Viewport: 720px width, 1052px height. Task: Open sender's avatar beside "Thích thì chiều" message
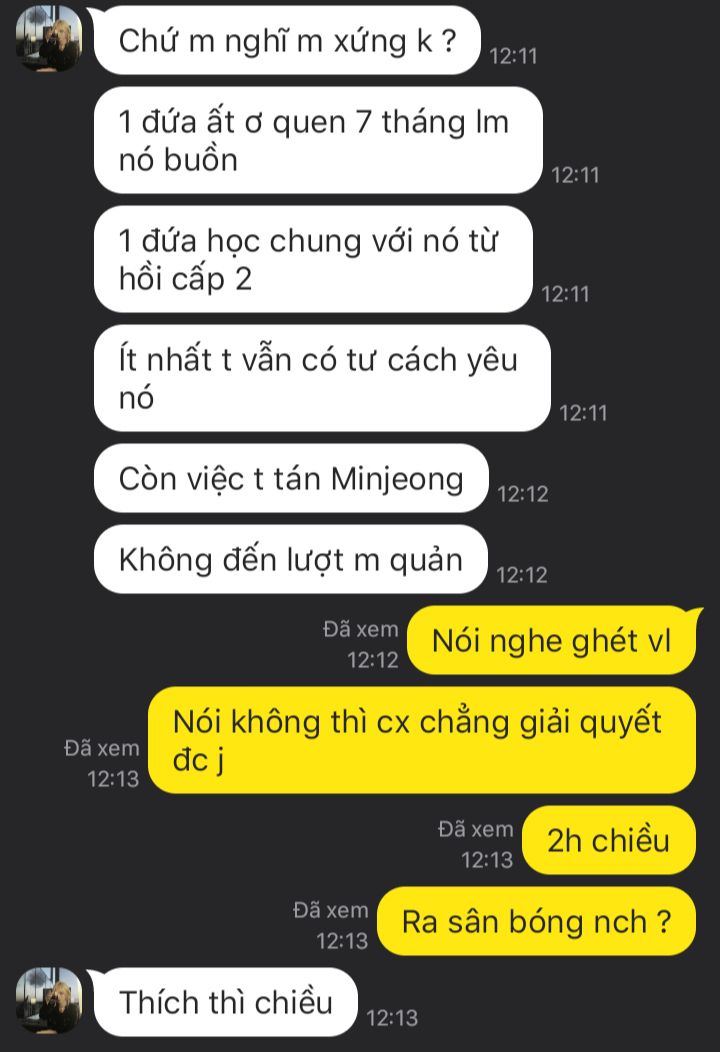click(49, 1000)
